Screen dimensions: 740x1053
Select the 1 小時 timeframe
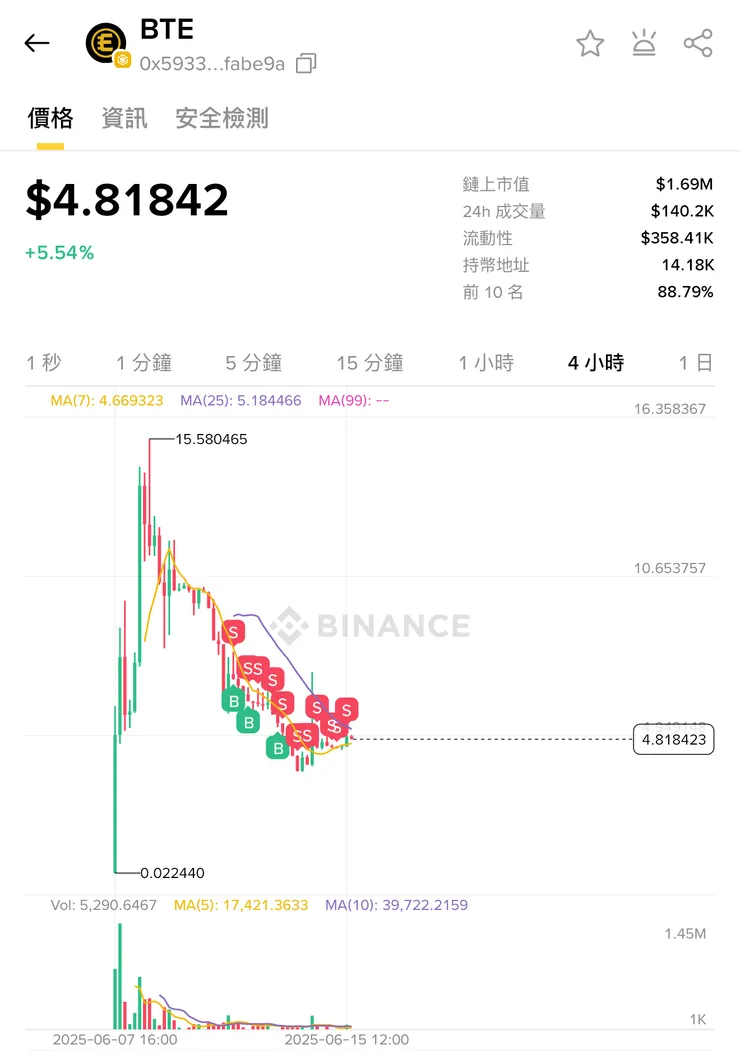(486, 363)
